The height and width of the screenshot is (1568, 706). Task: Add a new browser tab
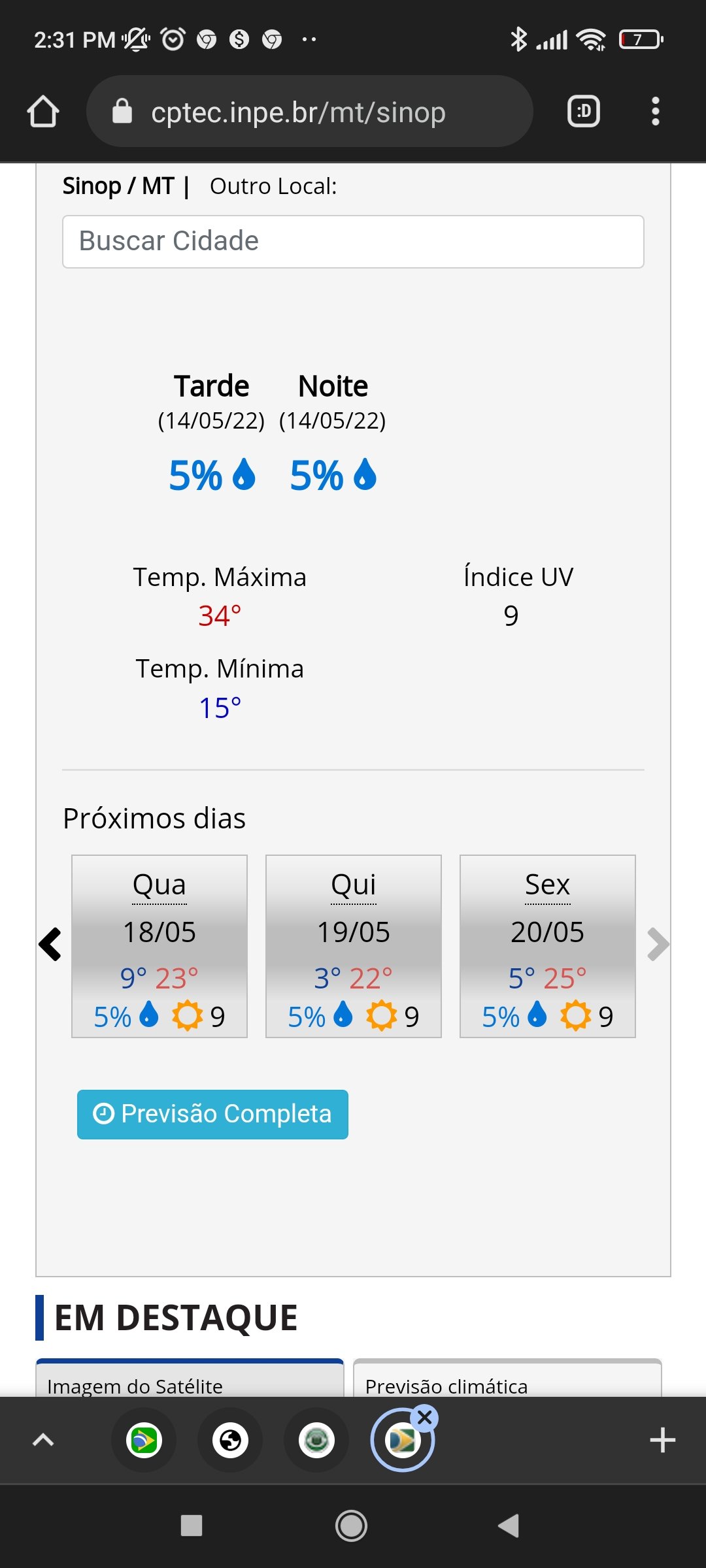click(662, 1440)
